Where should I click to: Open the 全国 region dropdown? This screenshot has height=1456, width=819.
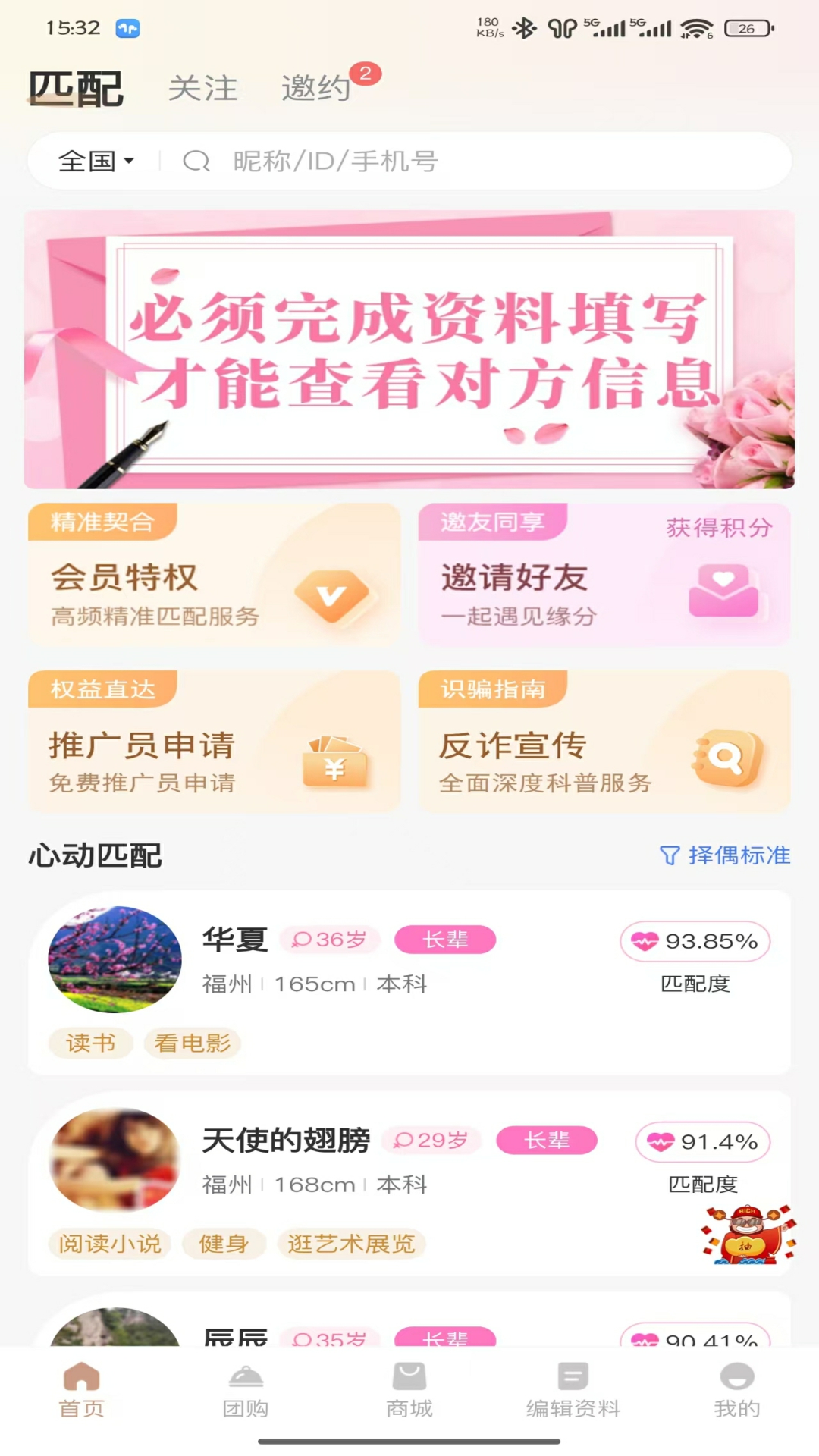click(x=95, y=160)
